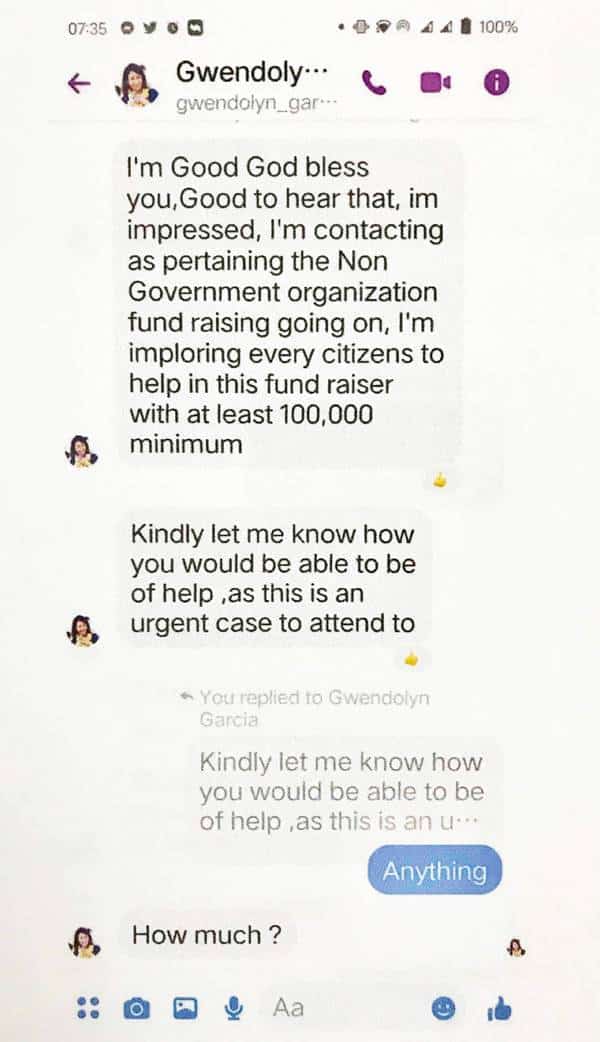Open Gwendolyn's profile from the header name
Image resolution: width=600 pixels, height=1042 pixels.
(x=251, y=73)
